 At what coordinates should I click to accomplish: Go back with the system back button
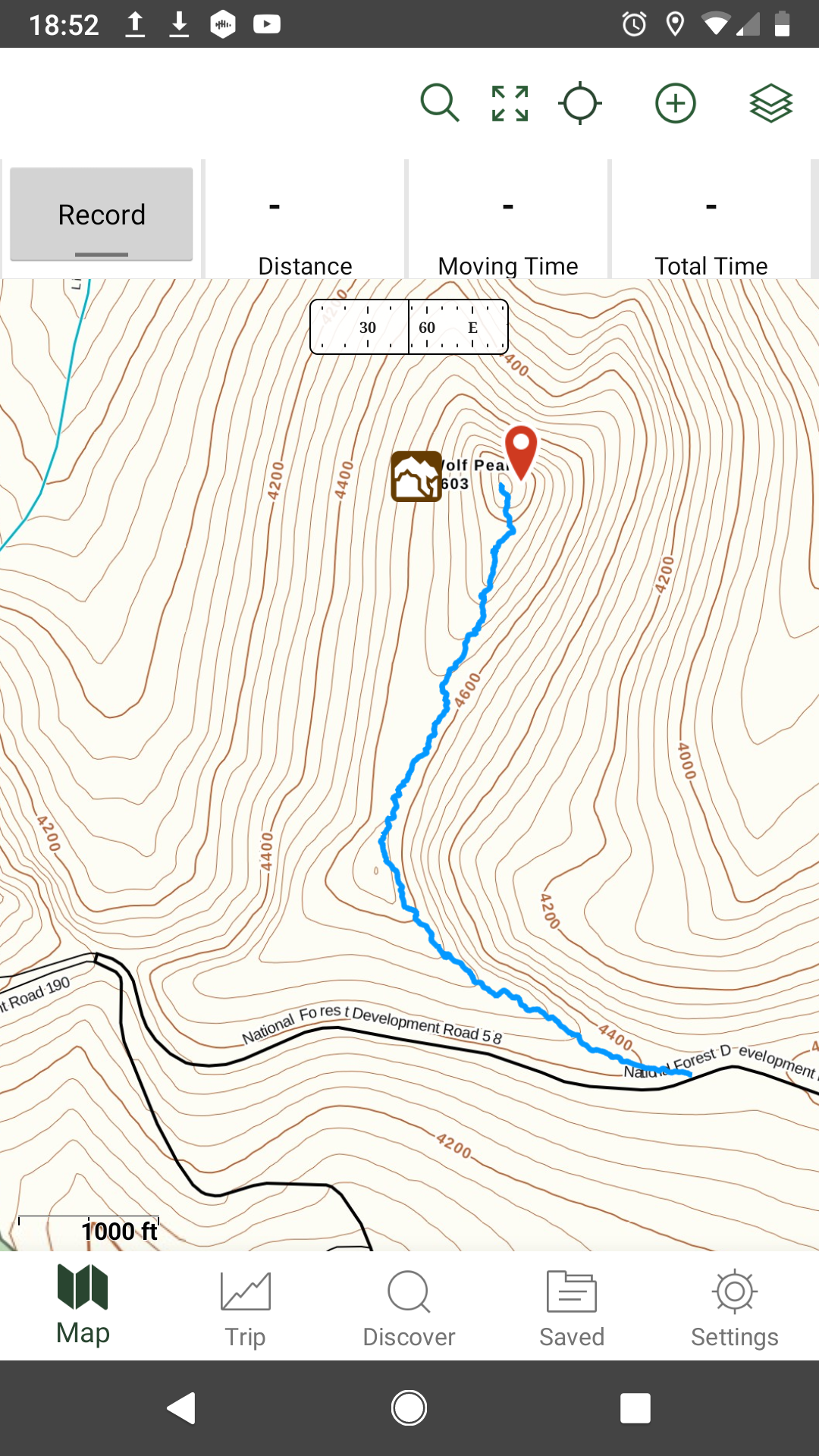182,1408
